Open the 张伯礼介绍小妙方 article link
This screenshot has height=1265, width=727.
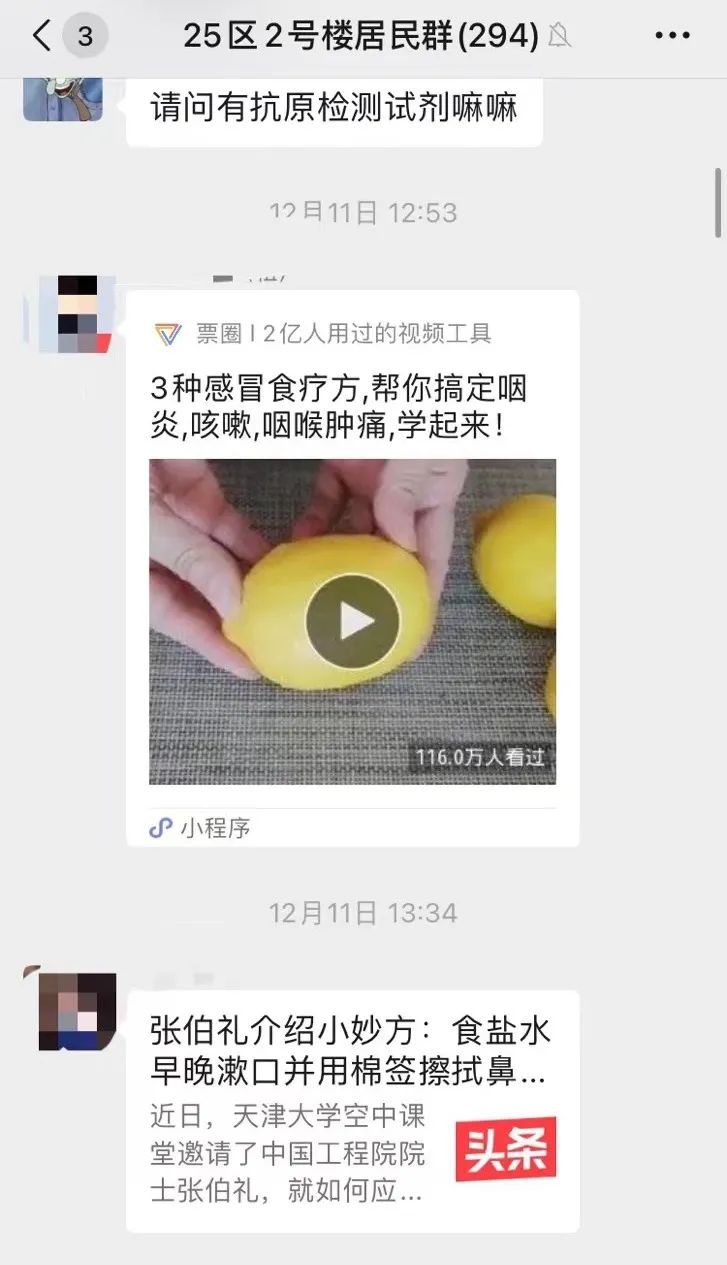coord(352,1110)
